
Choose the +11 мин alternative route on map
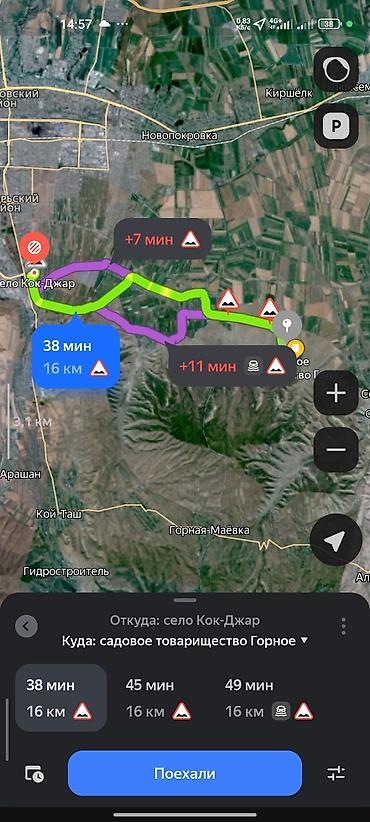232,366
